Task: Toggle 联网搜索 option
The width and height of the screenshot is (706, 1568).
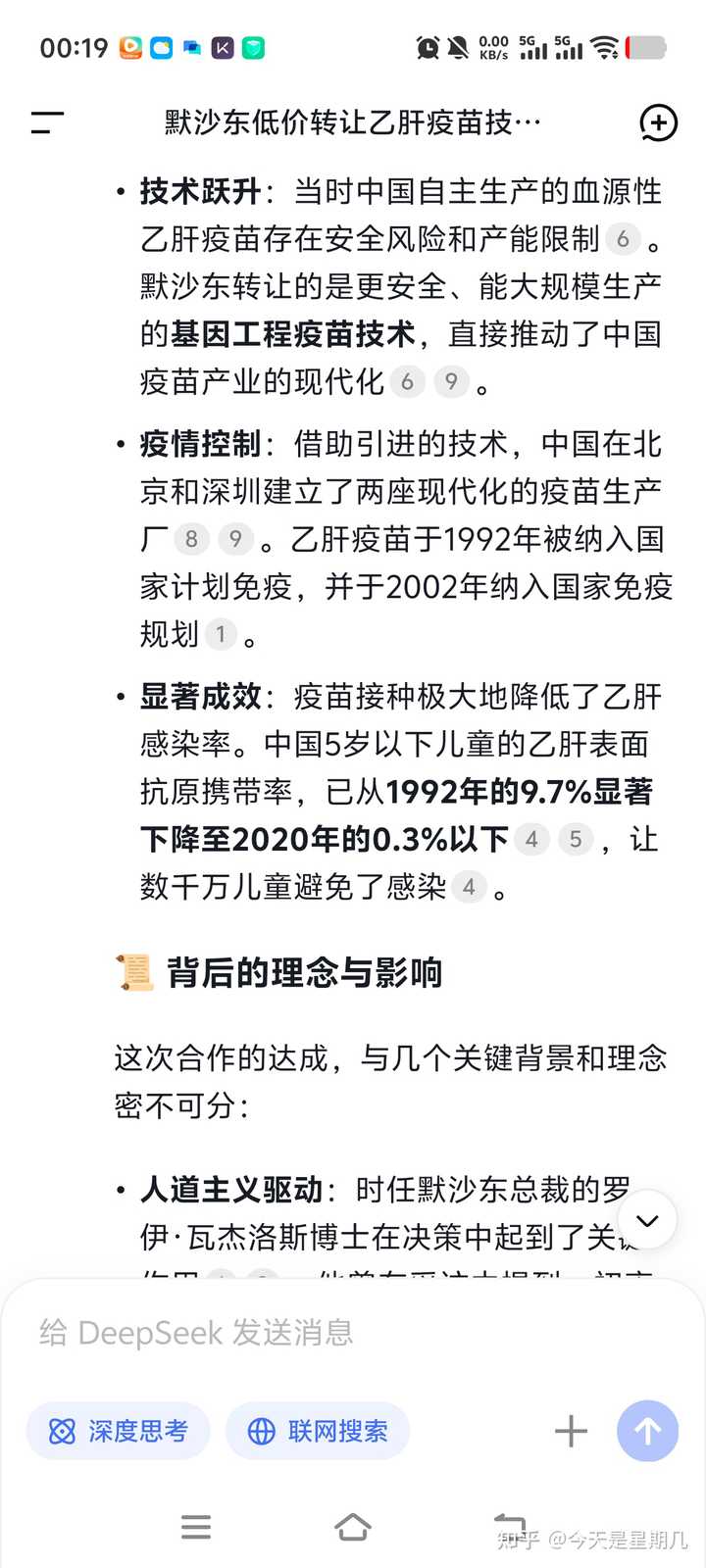Action: pyautogui.click(x=318, y=1432)
